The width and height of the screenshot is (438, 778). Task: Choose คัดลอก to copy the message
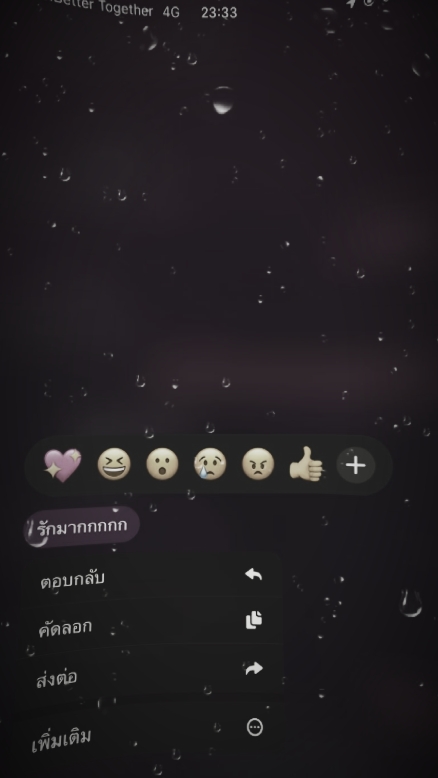pyautogui.click(x=152, y=622)
